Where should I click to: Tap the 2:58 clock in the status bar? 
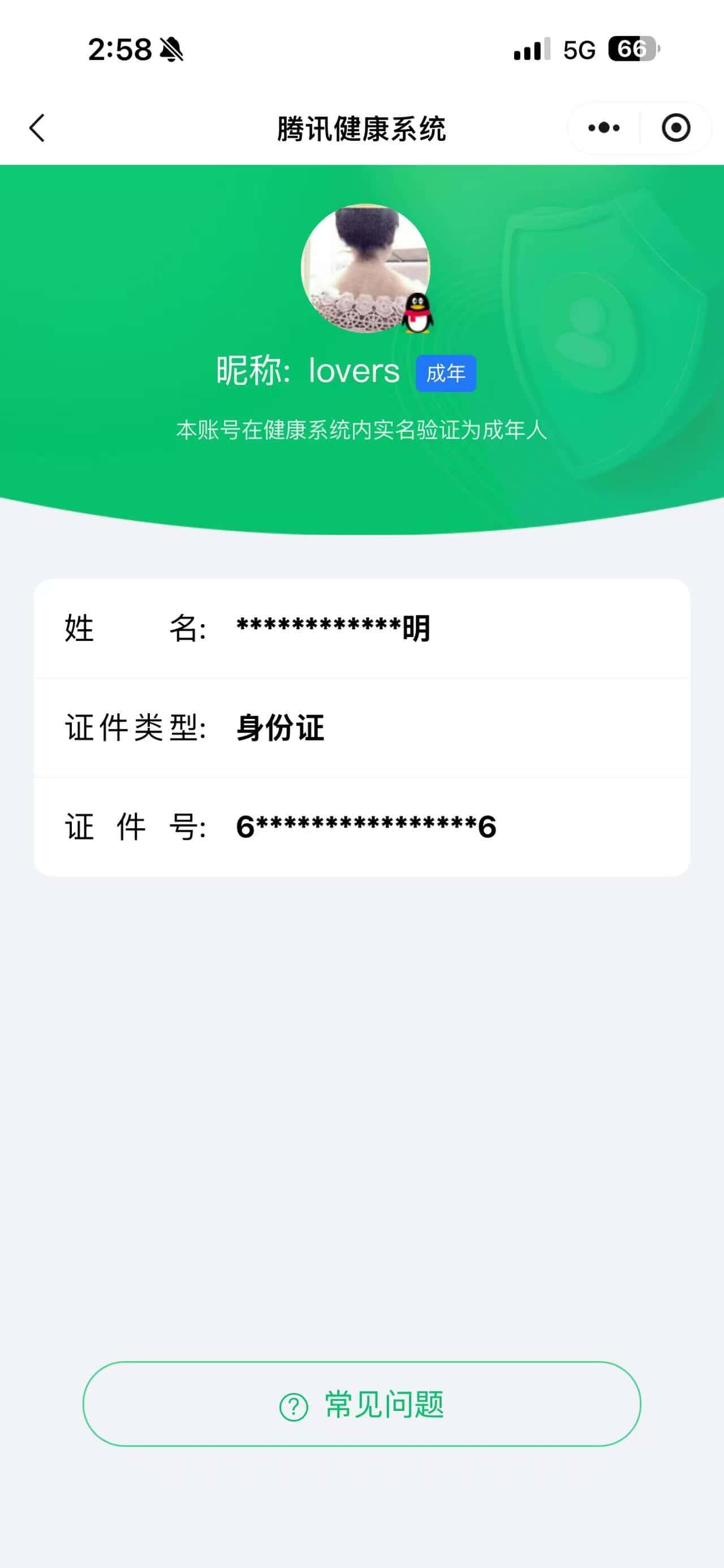pyautogui.click(x=118, y=52)
